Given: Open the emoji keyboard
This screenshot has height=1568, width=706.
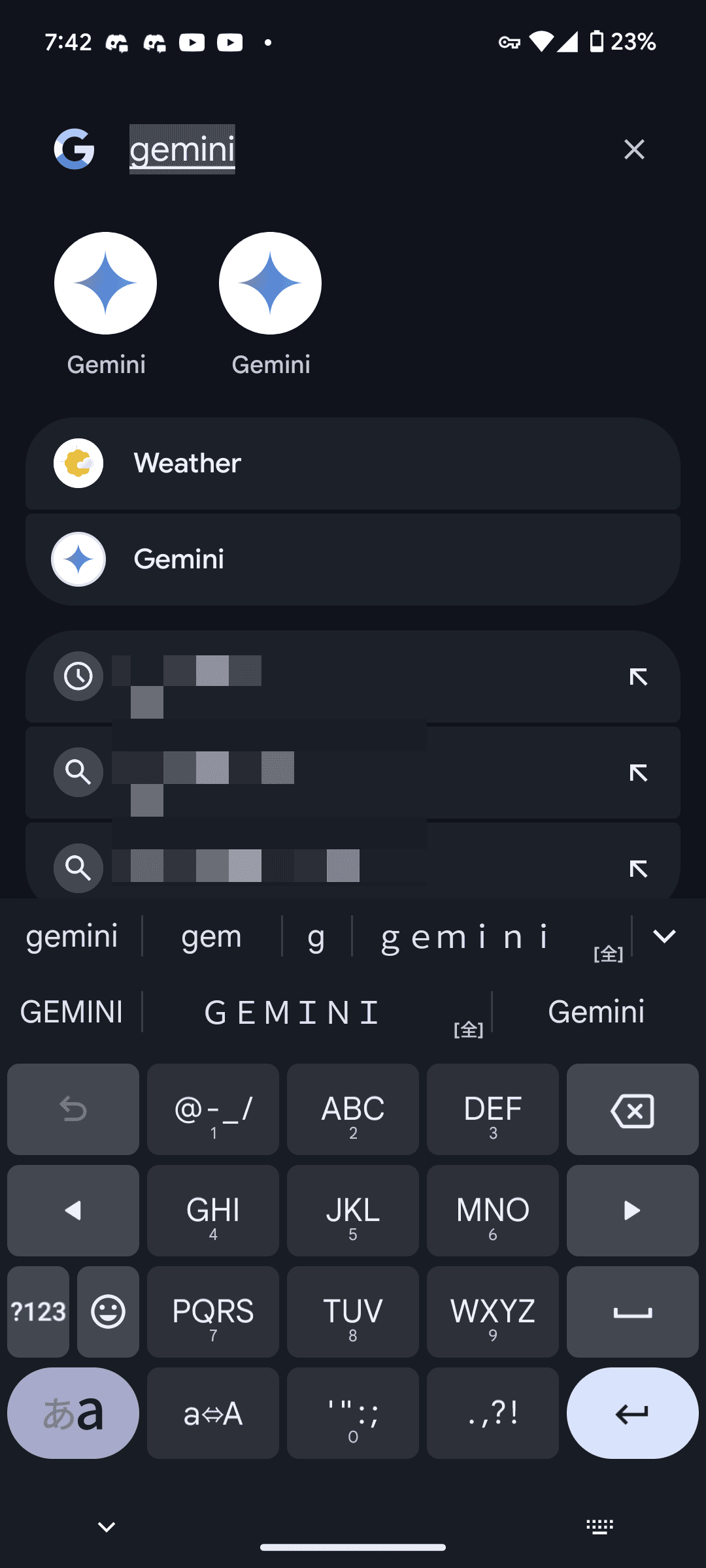Looking at the screenshot, I should coord(108,1312).
